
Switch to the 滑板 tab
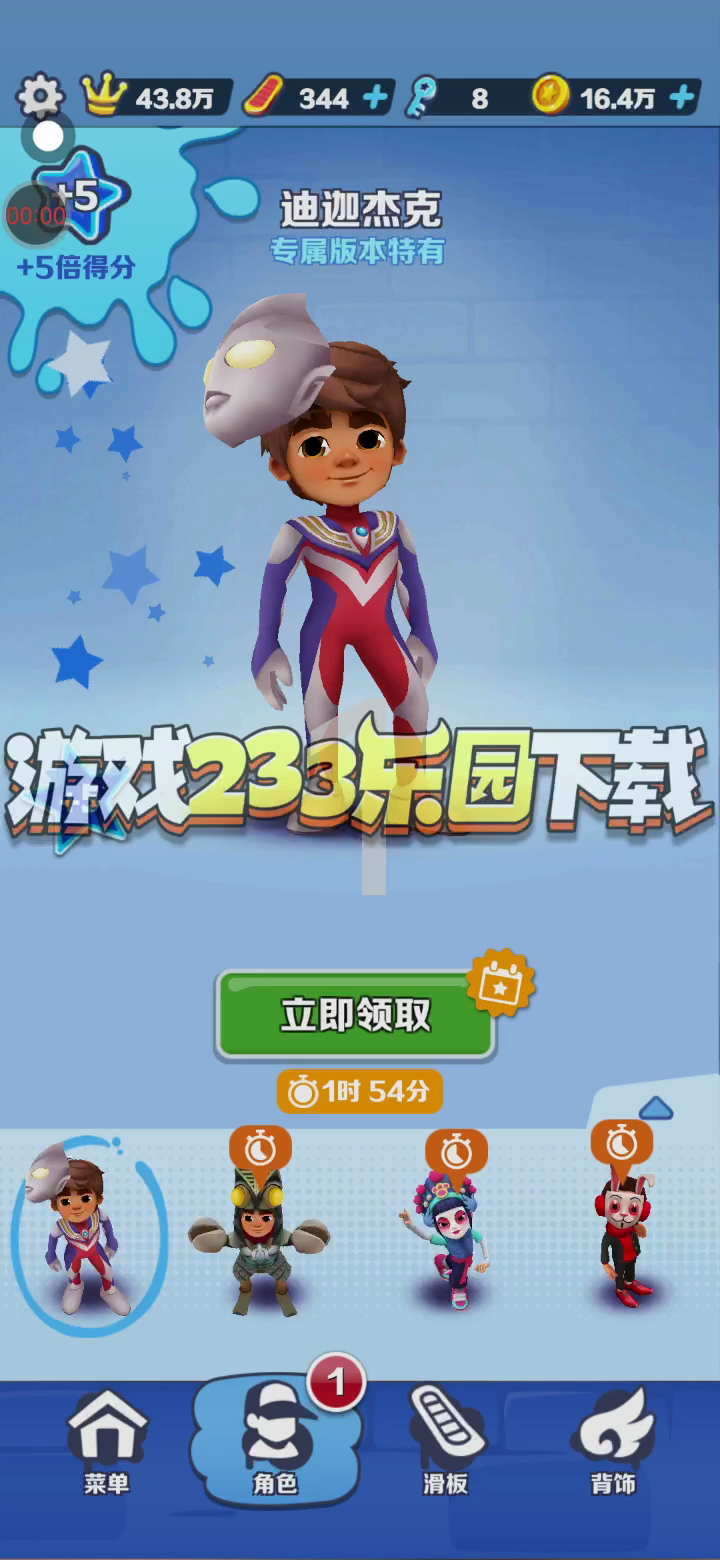point(446,1442)
